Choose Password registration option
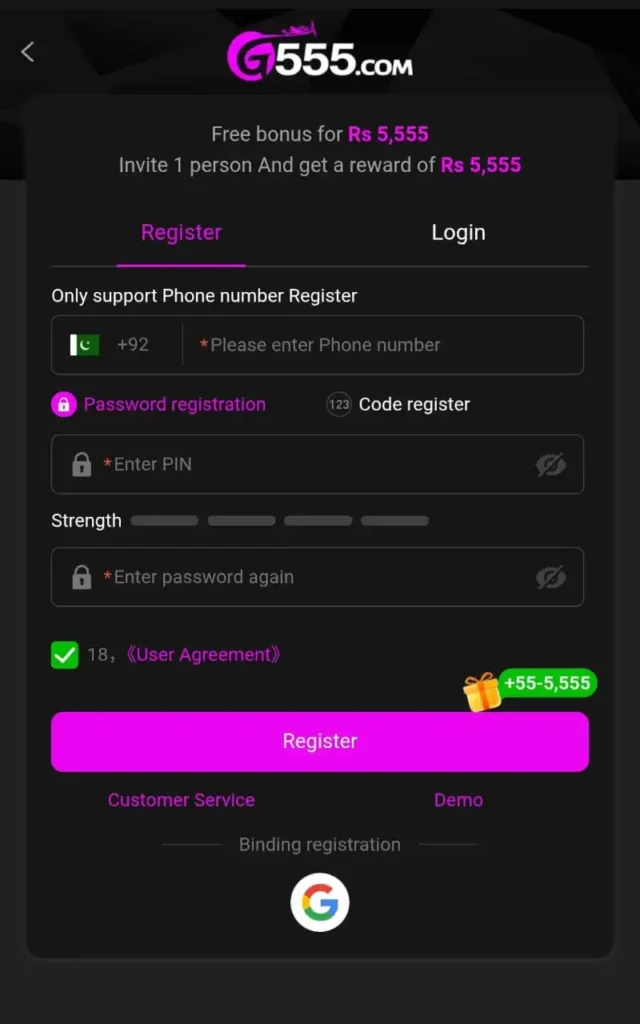The image size is (640, 1024). [160, 404]
